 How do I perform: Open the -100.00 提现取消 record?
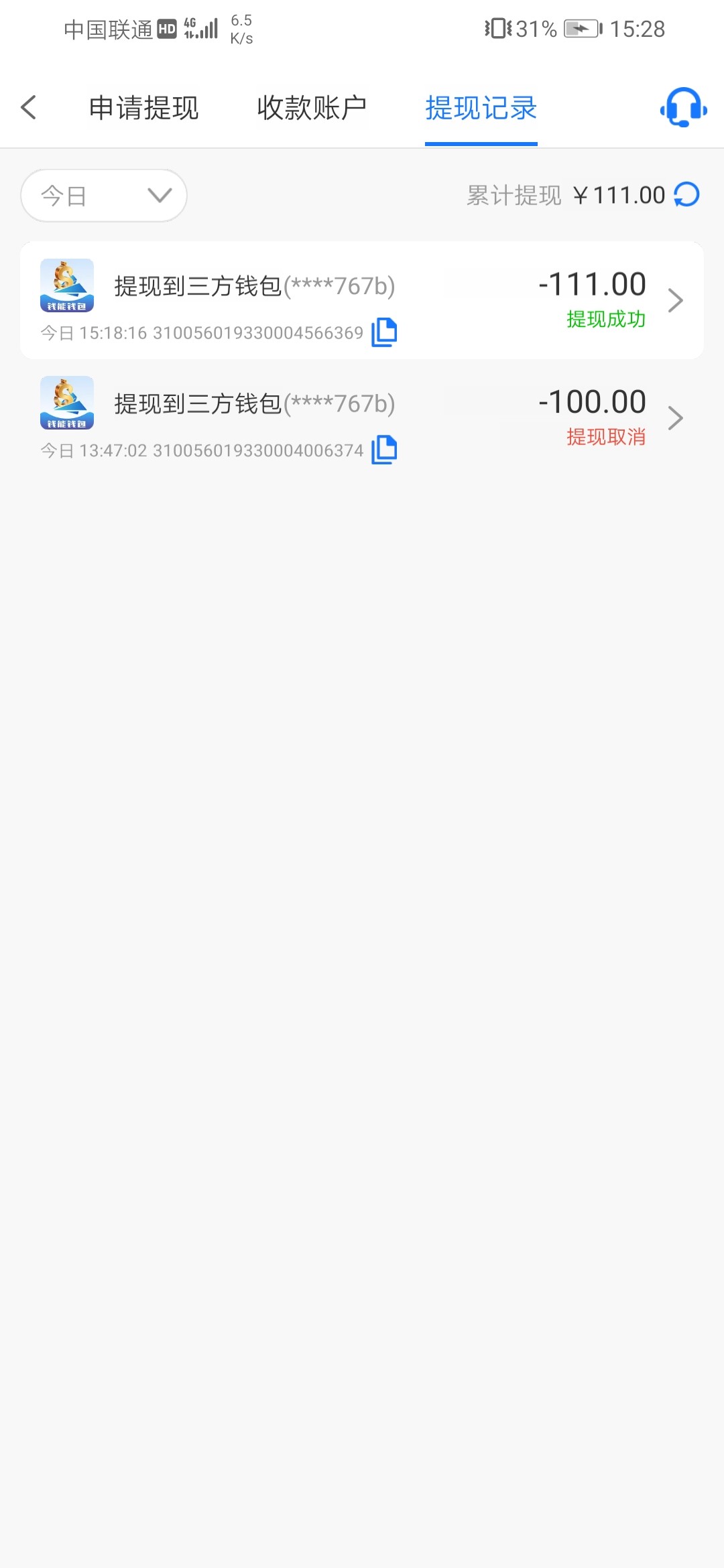point(362,418)
